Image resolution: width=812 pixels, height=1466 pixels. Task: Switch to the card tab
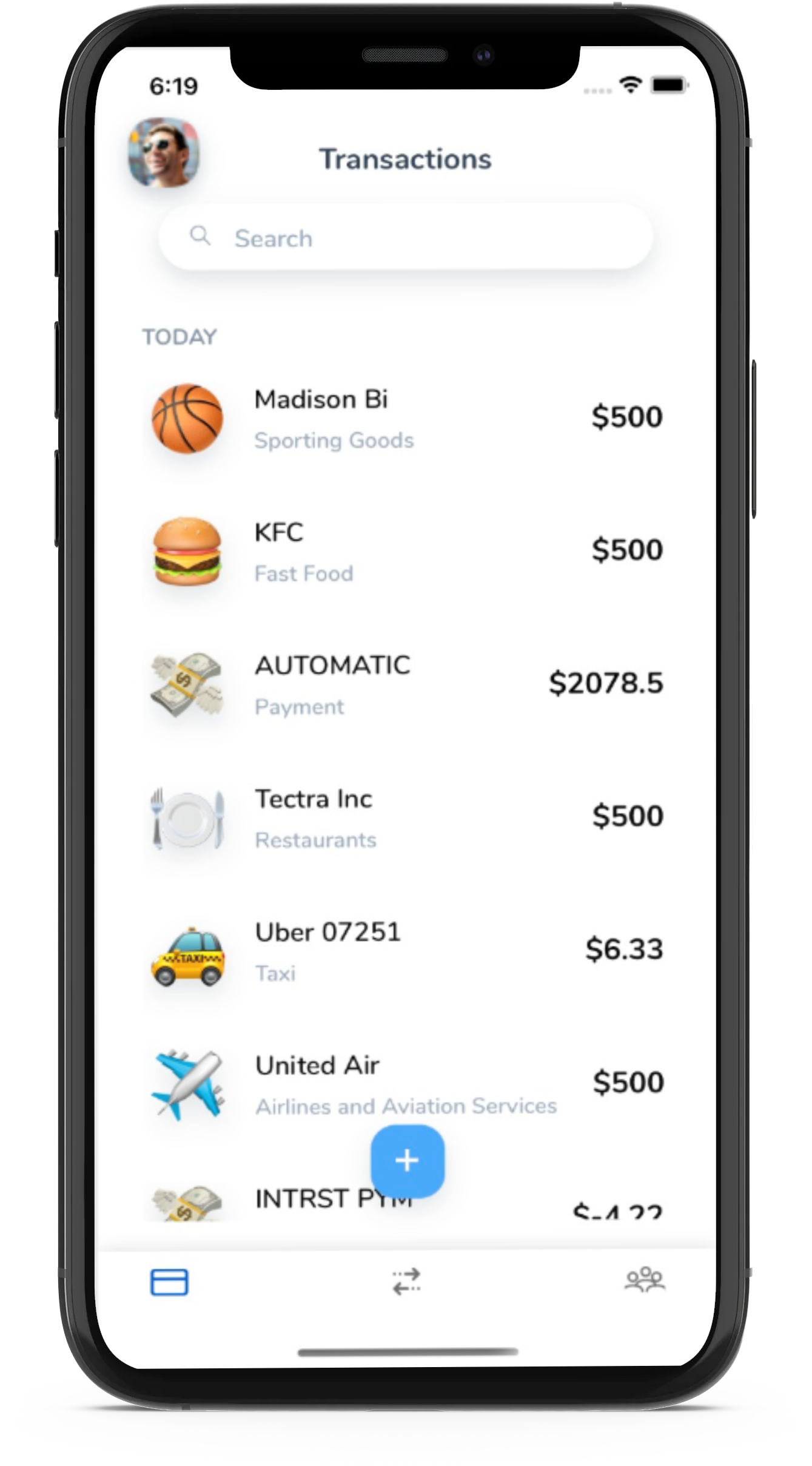[x=169, y=1282]
